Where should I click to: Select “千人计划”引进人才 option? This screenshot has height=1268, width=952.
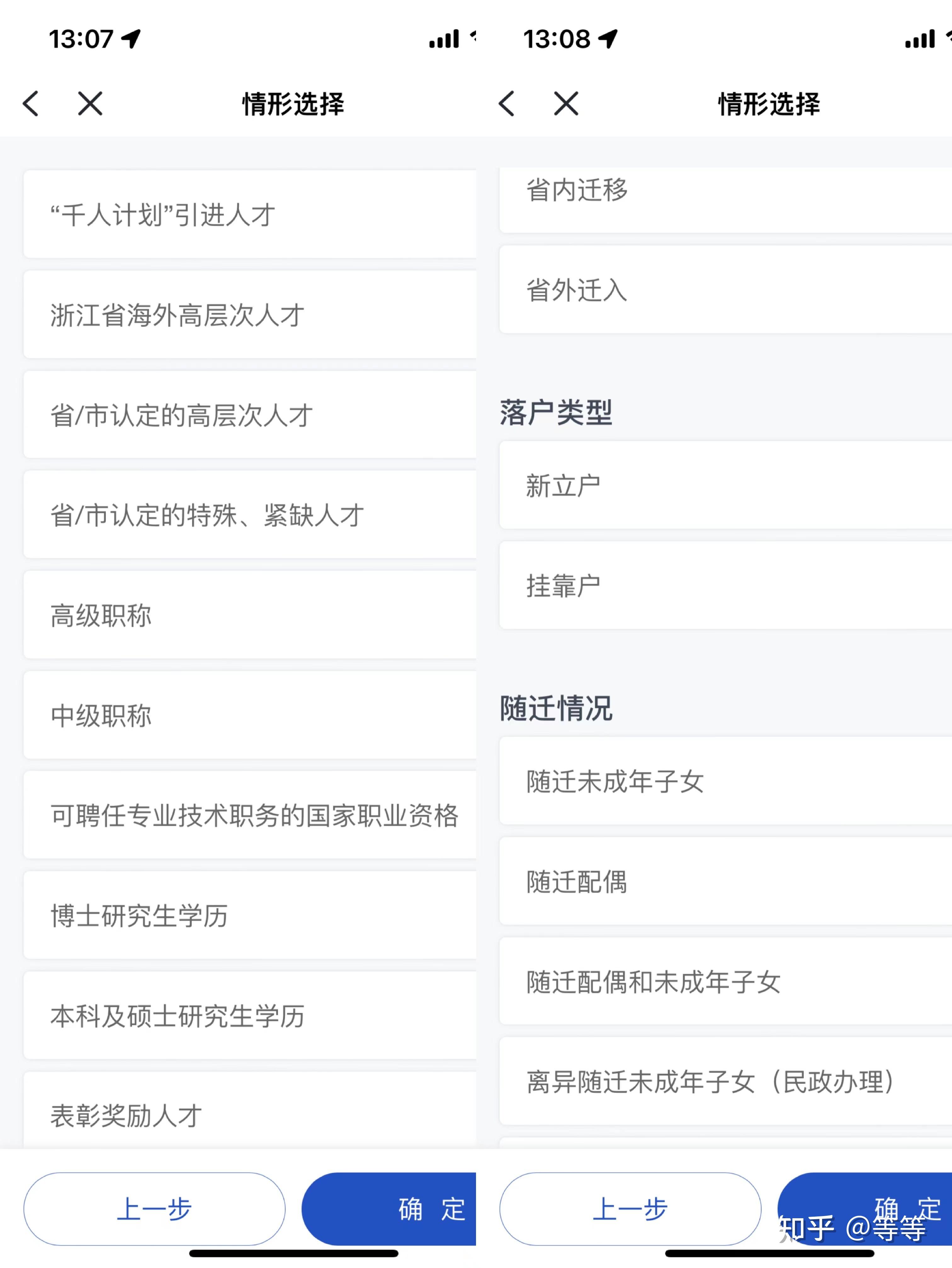(x=250, y=214)
